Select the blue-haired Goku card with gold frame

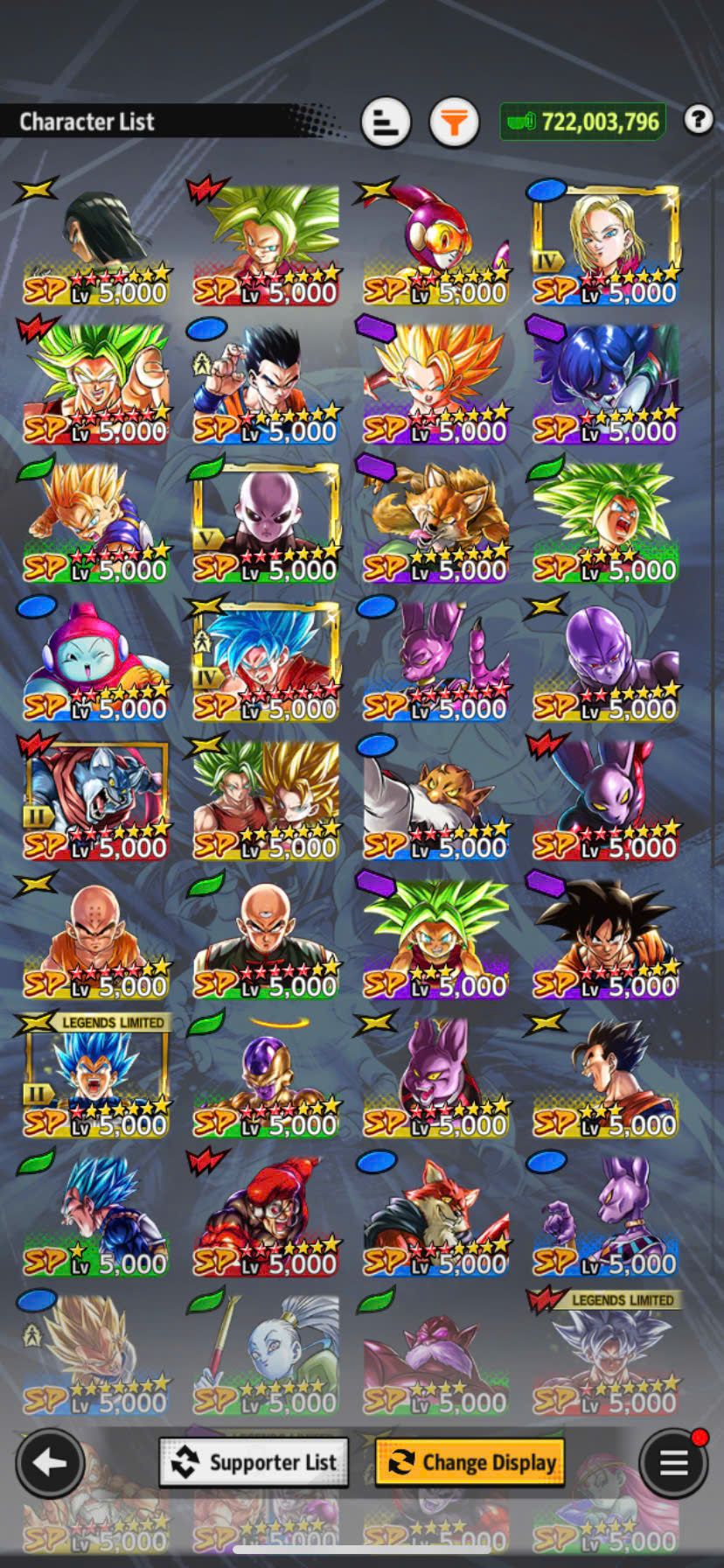(266, 660)
